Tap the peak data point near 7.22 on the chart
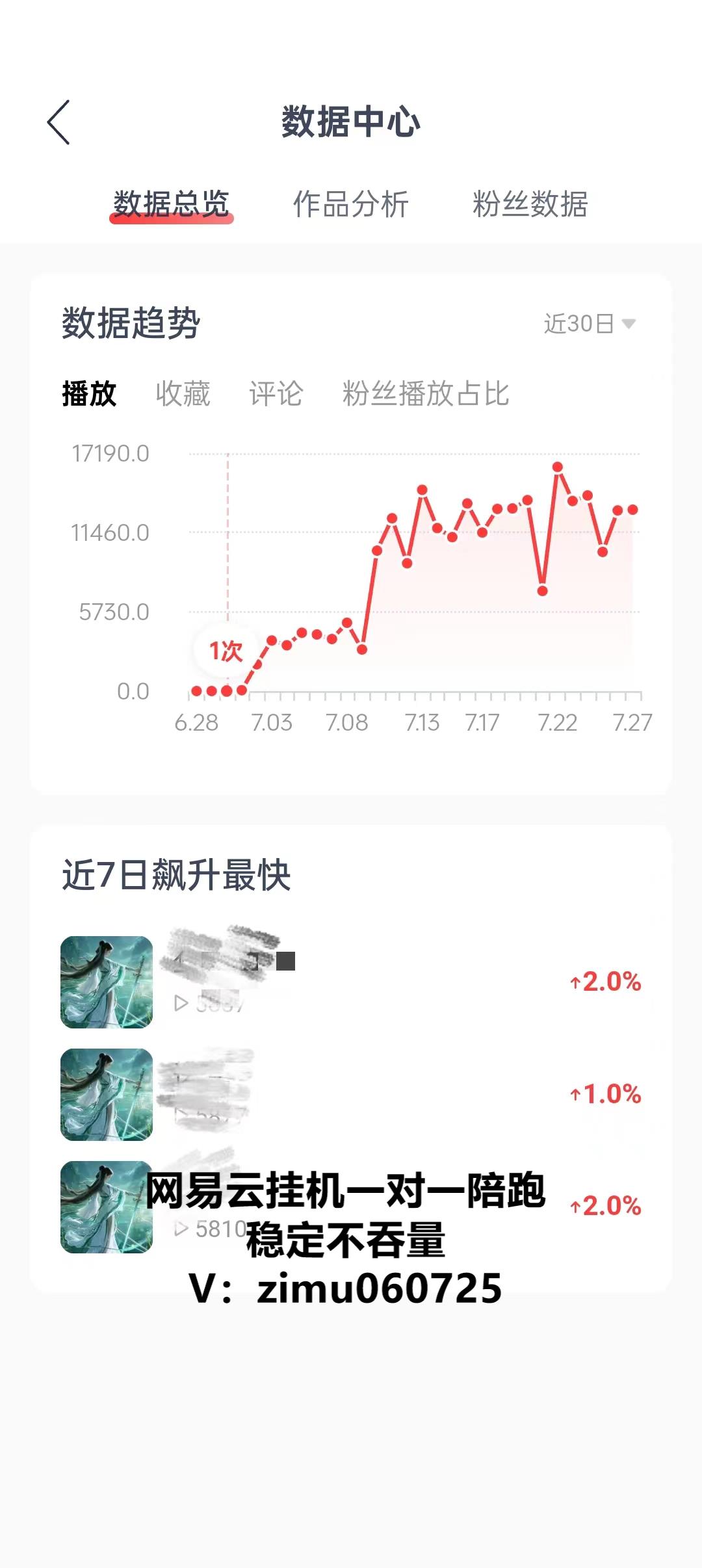 tap(558, 467)
